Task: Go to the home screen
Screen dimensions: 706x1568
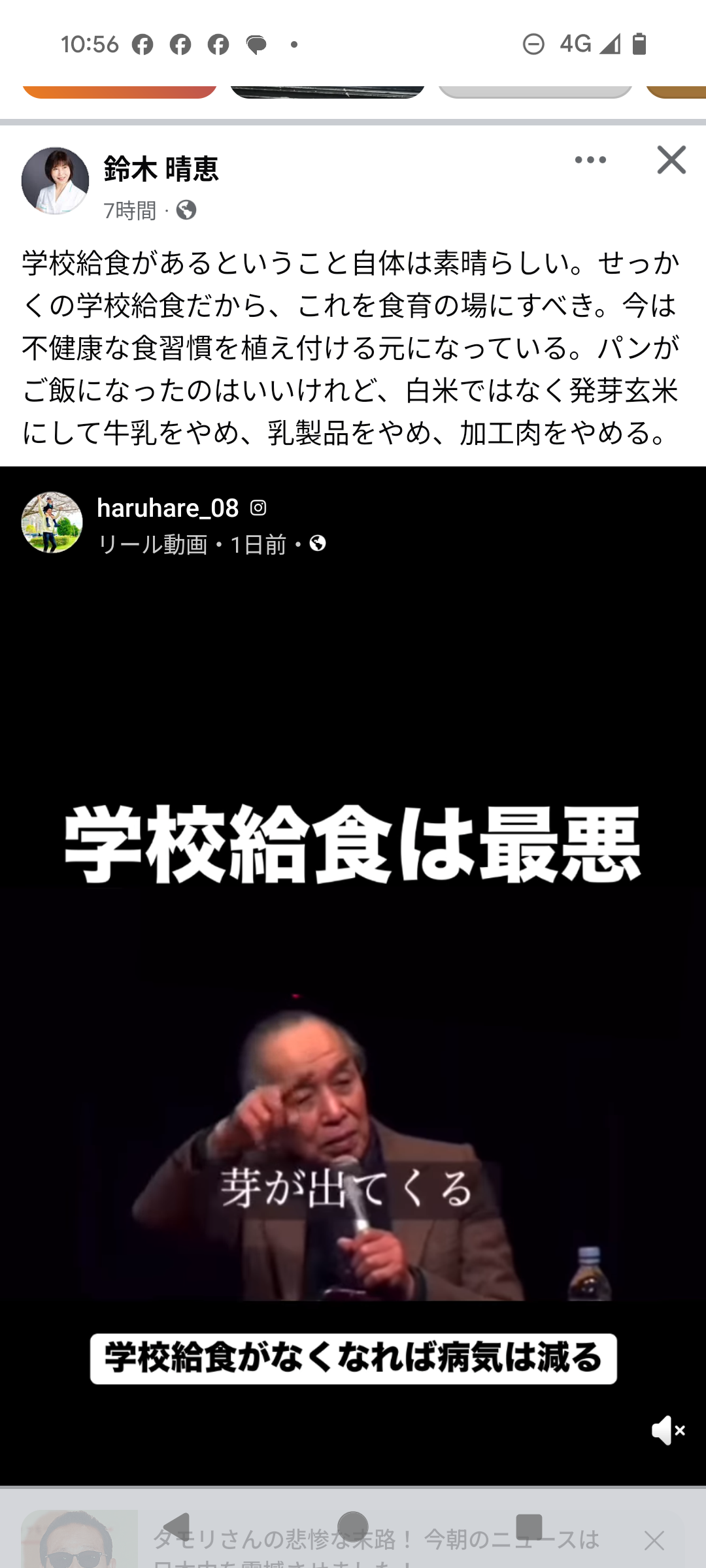Action: click(353, 1526)
